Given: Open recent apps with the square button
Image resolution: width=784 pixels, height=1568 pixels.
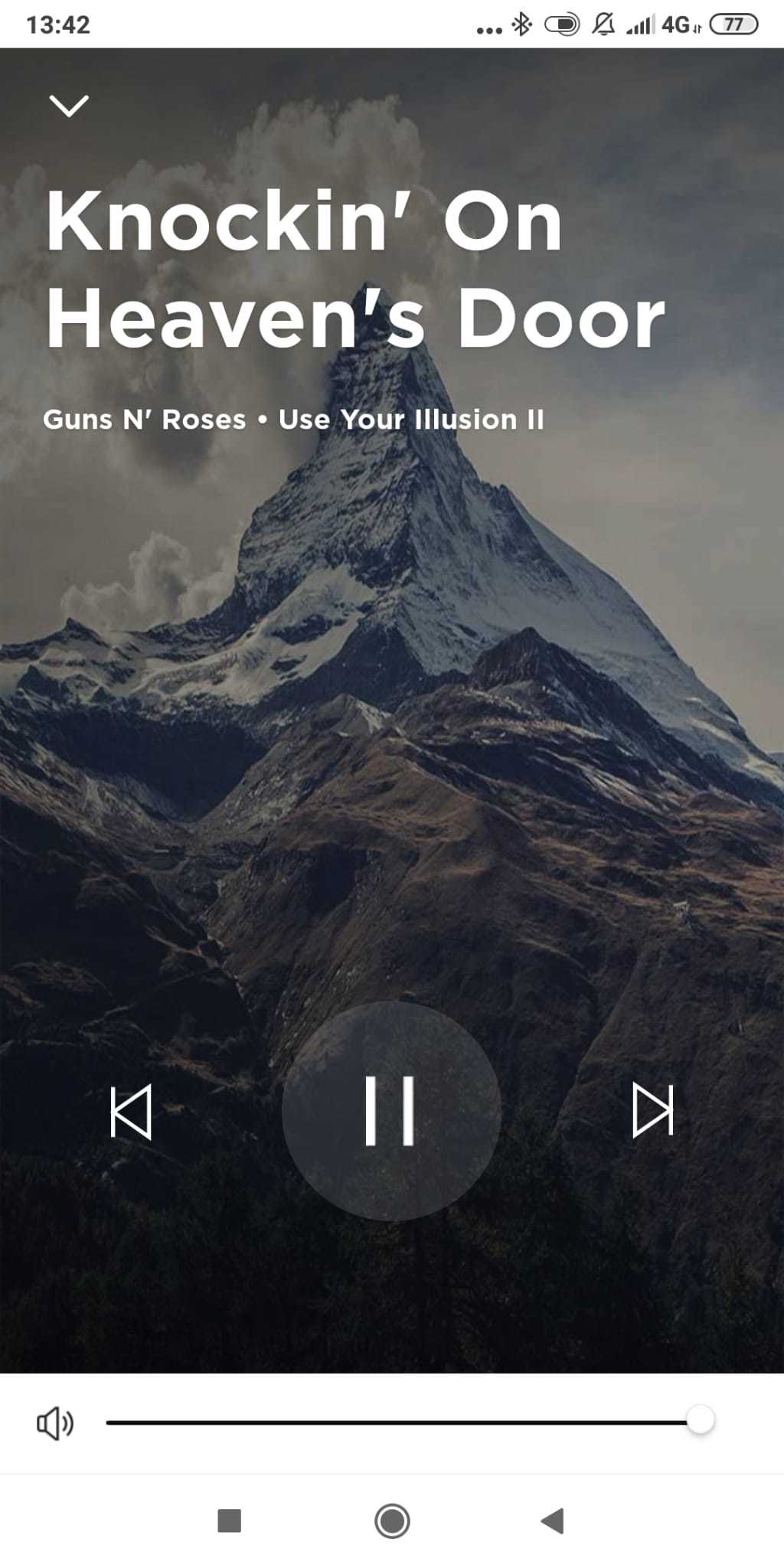Looking at the screenshot, I should (230, 1521).
